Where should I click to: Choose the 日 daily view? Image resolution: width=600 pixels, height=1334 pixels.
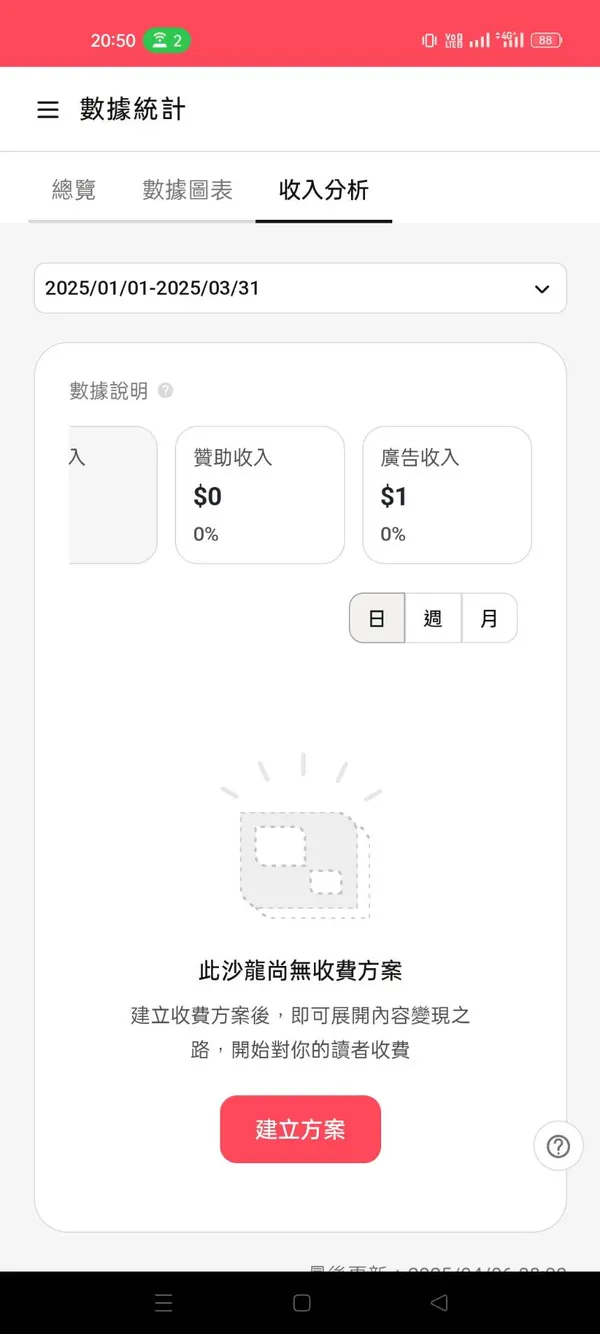(x=377, y=618)
